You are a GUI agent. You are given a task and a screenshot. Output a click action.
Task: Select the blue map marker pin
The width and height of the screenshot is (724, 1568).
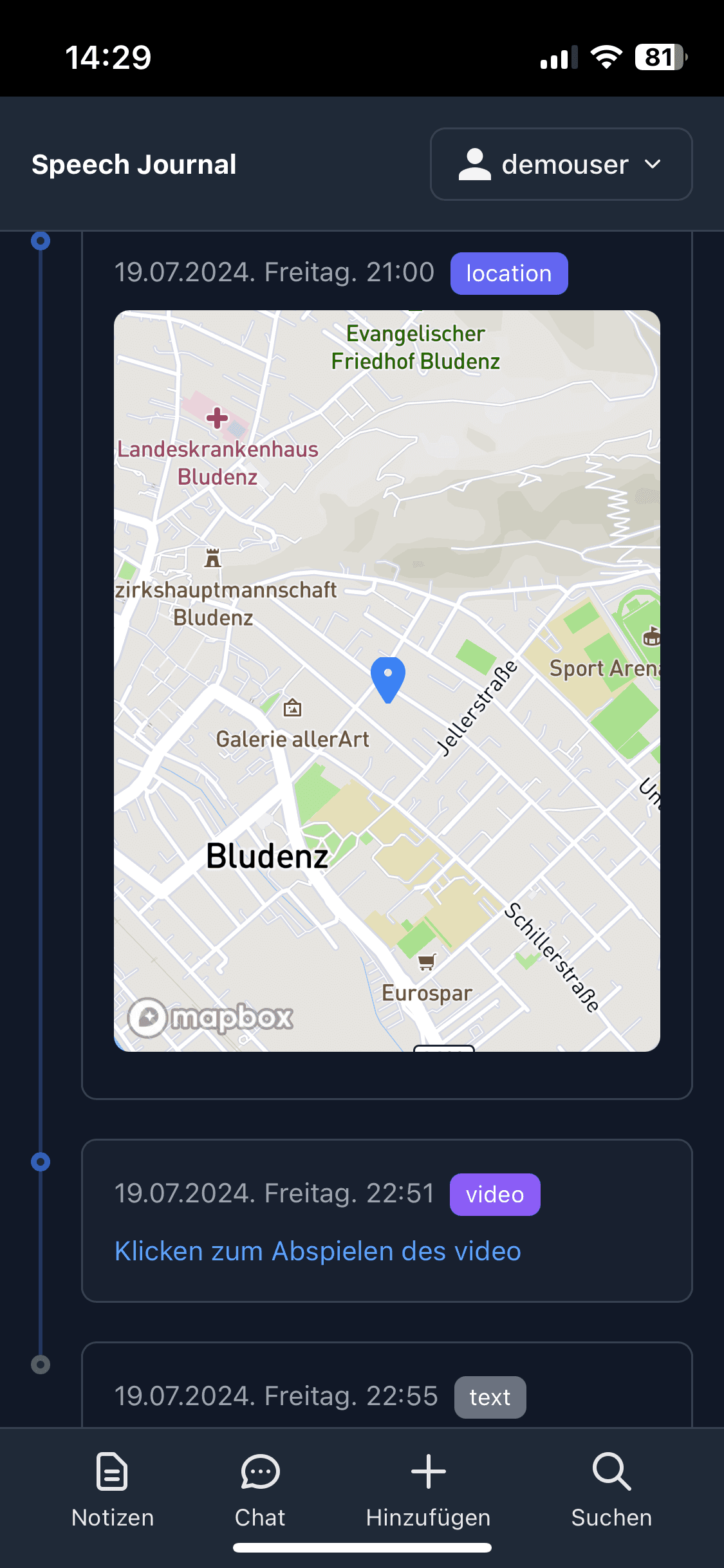coord(388,679)
